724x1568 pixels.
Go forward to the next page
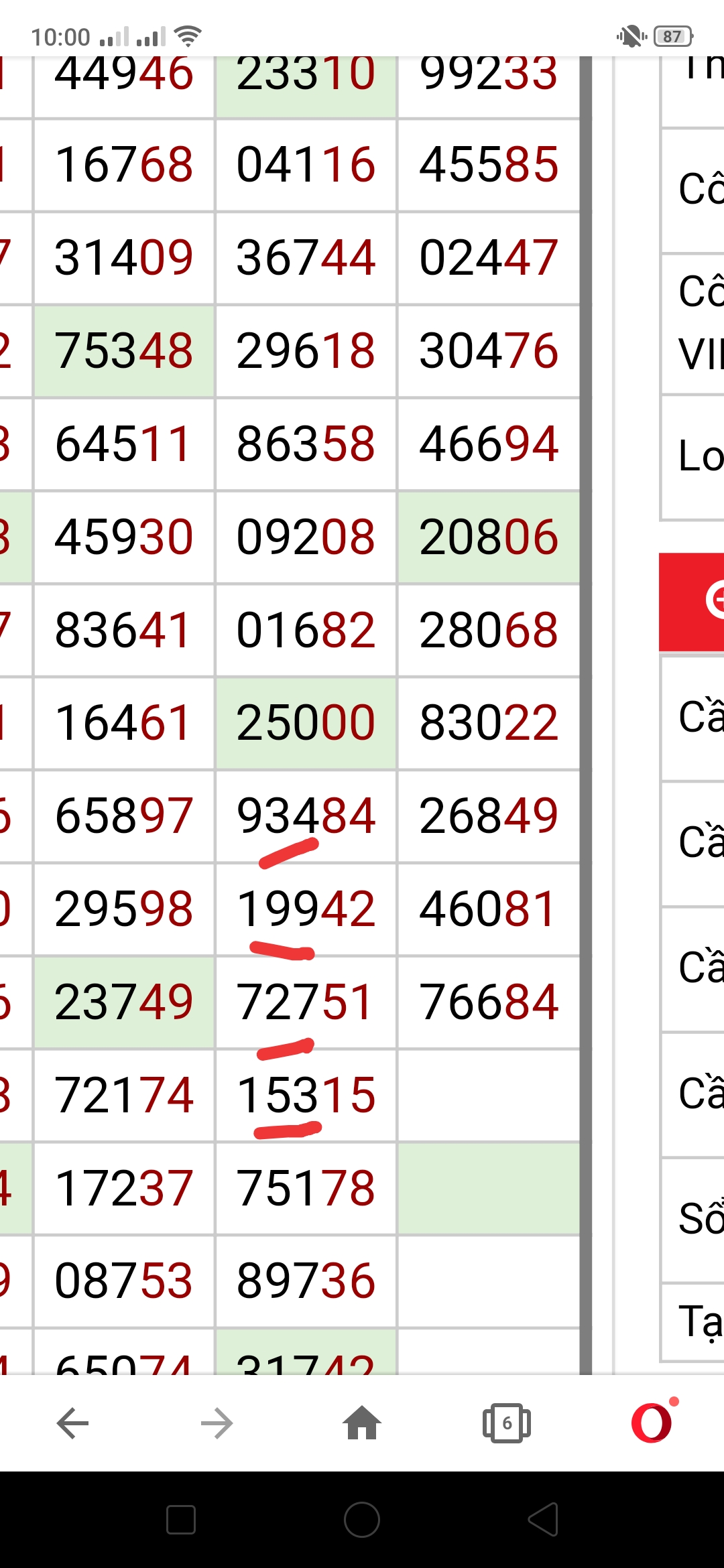(x=217, y=1423)
